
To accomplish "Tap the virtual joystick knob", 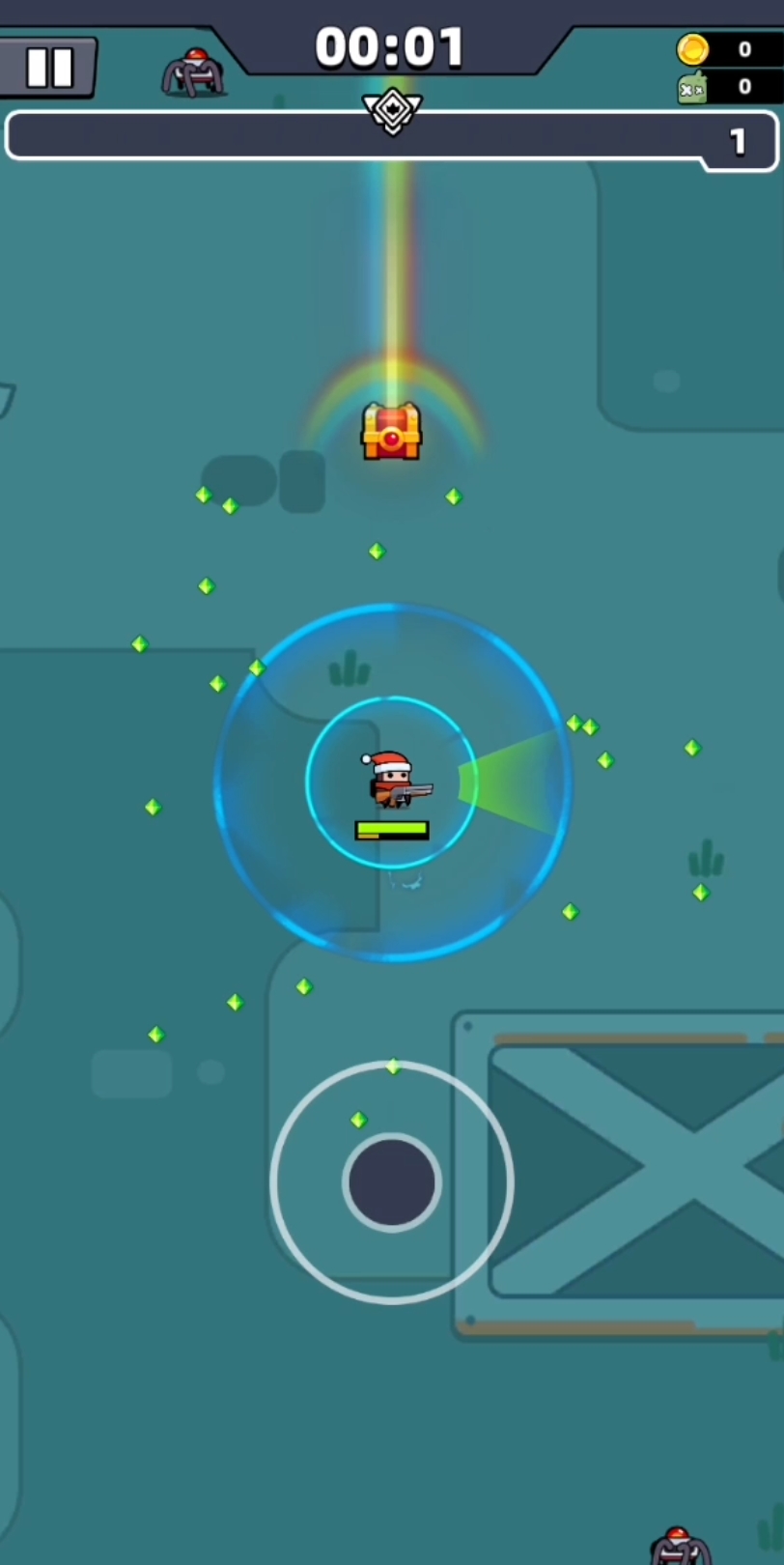I will click(x=392, y=1182).
